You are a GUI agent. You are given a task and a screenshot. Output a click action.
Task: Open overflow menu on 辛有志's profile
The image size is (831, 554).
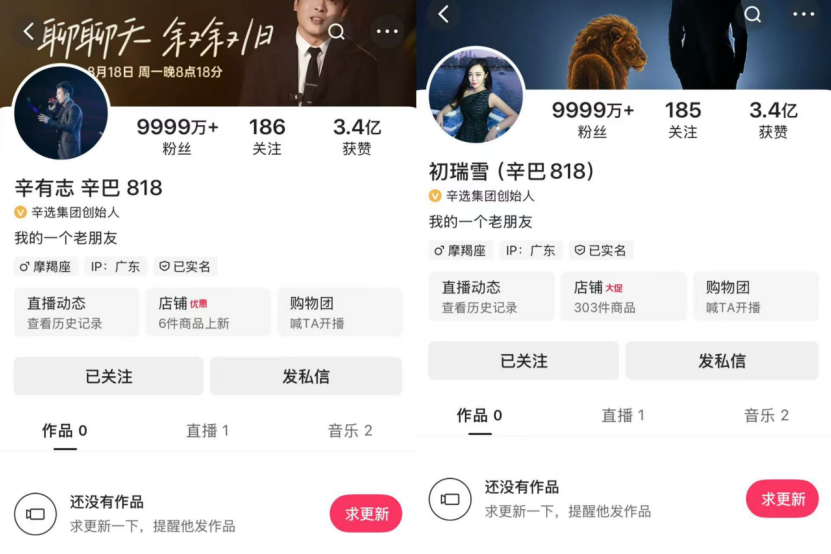(388, 32)
